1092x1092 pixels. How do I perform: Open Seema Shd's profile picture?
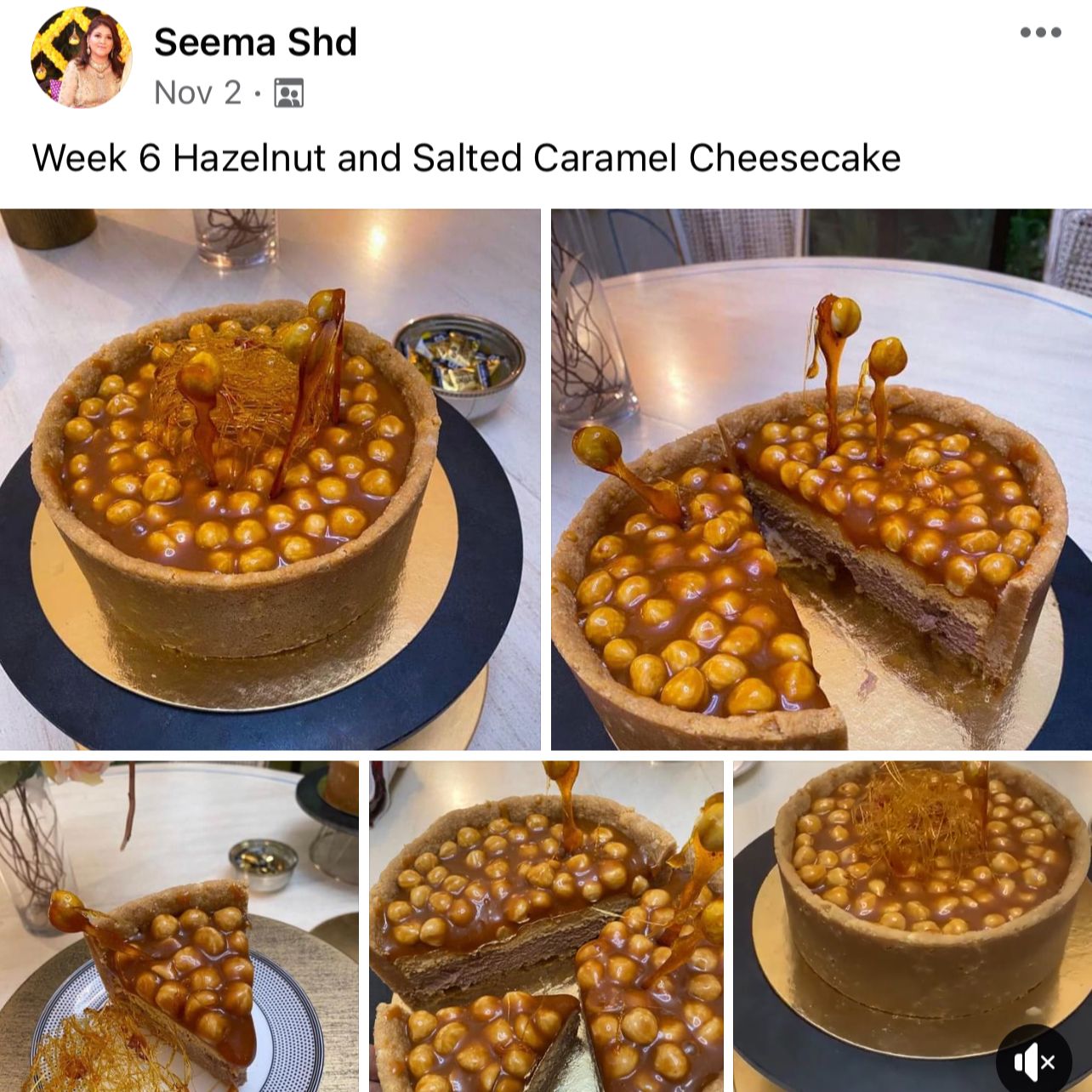point(82,58)
